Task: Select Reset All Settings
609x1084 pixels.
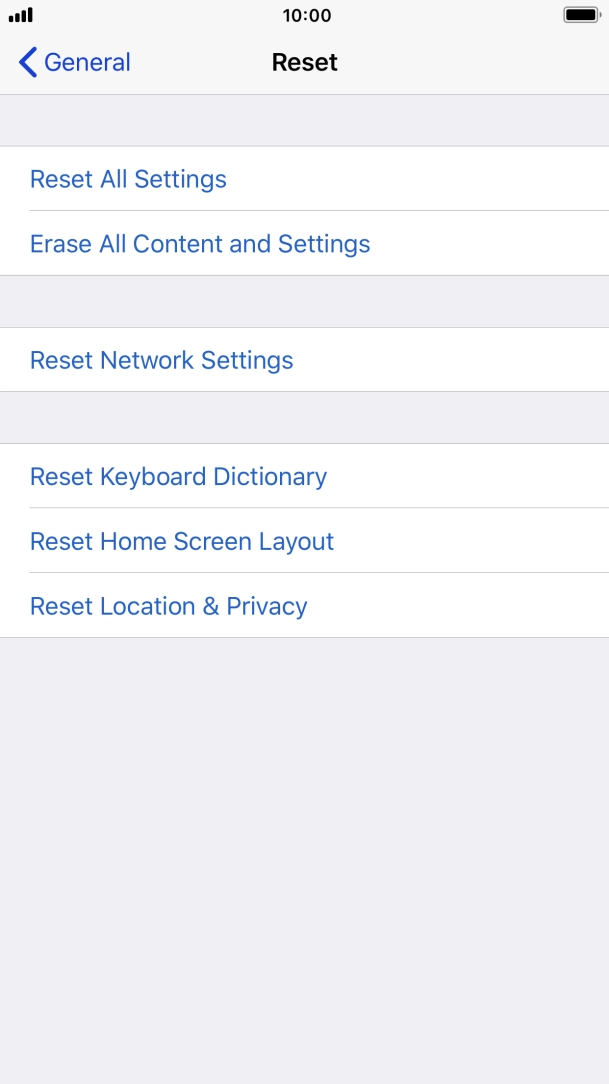Action: (x=128, y=179)
